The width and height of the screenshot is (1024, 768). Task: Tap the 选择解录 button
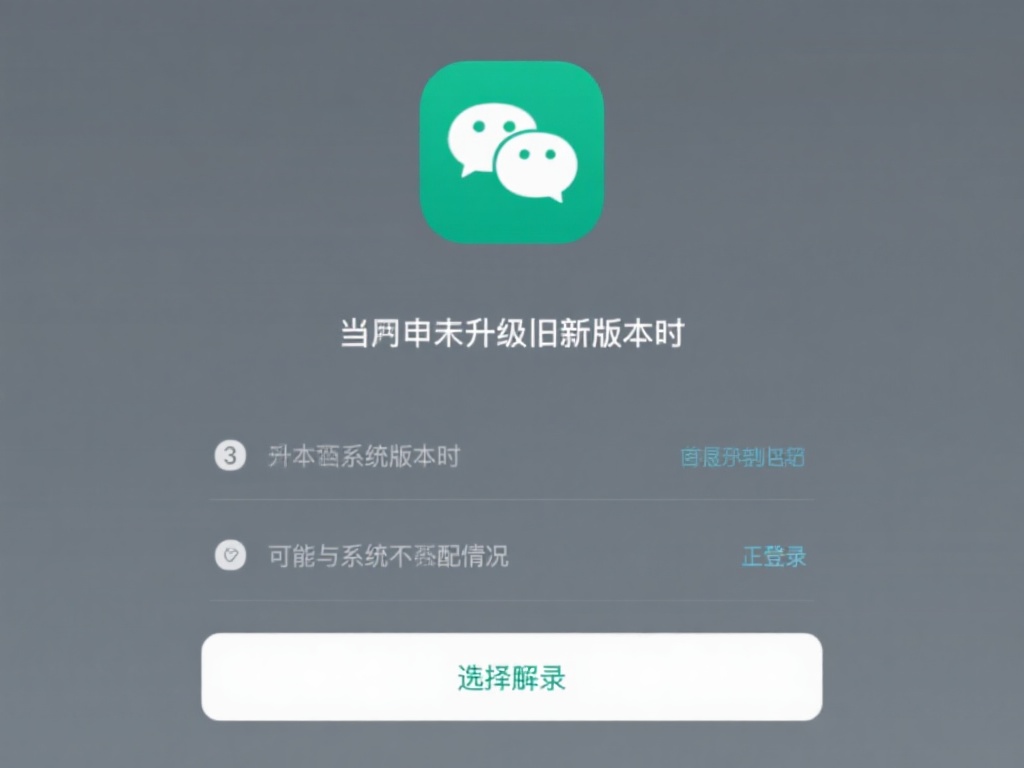pyautogui.click(x=511, y=677)
